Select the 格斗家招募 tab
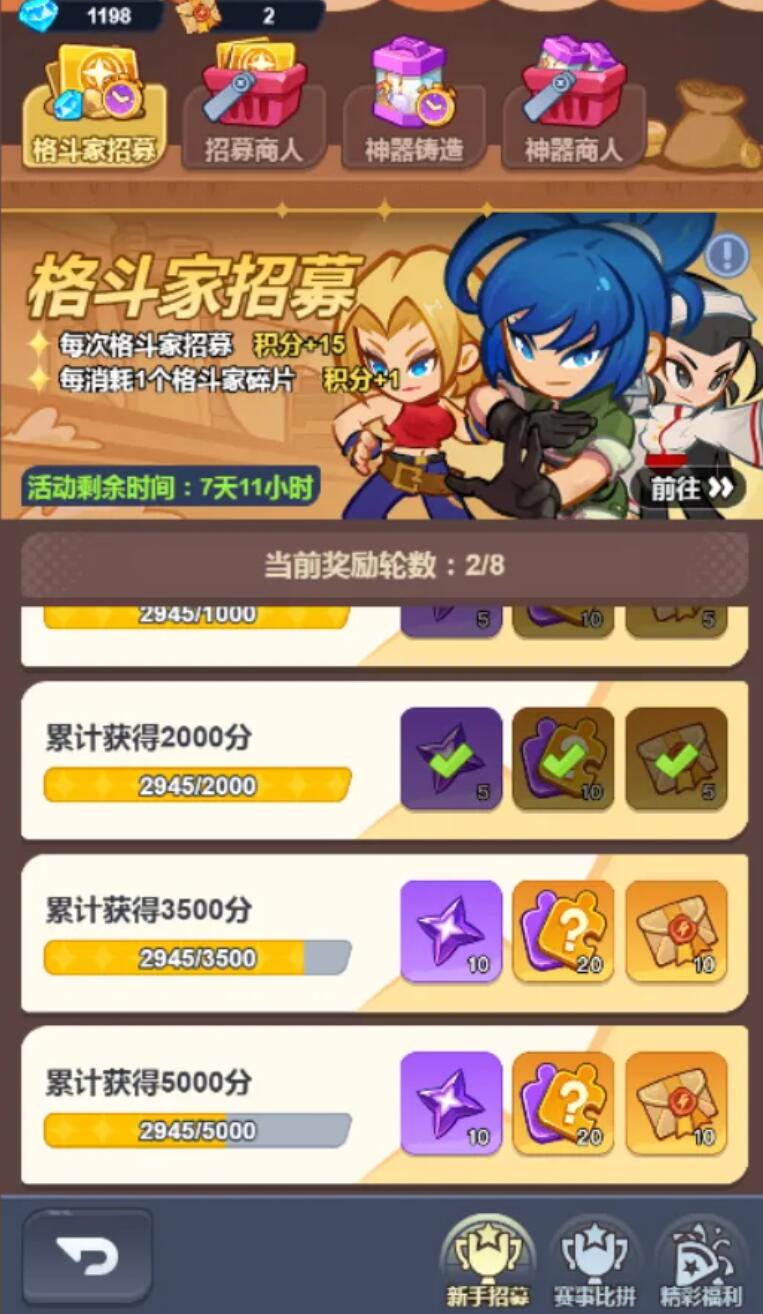The image size is (763, 1314). [94, 111]
